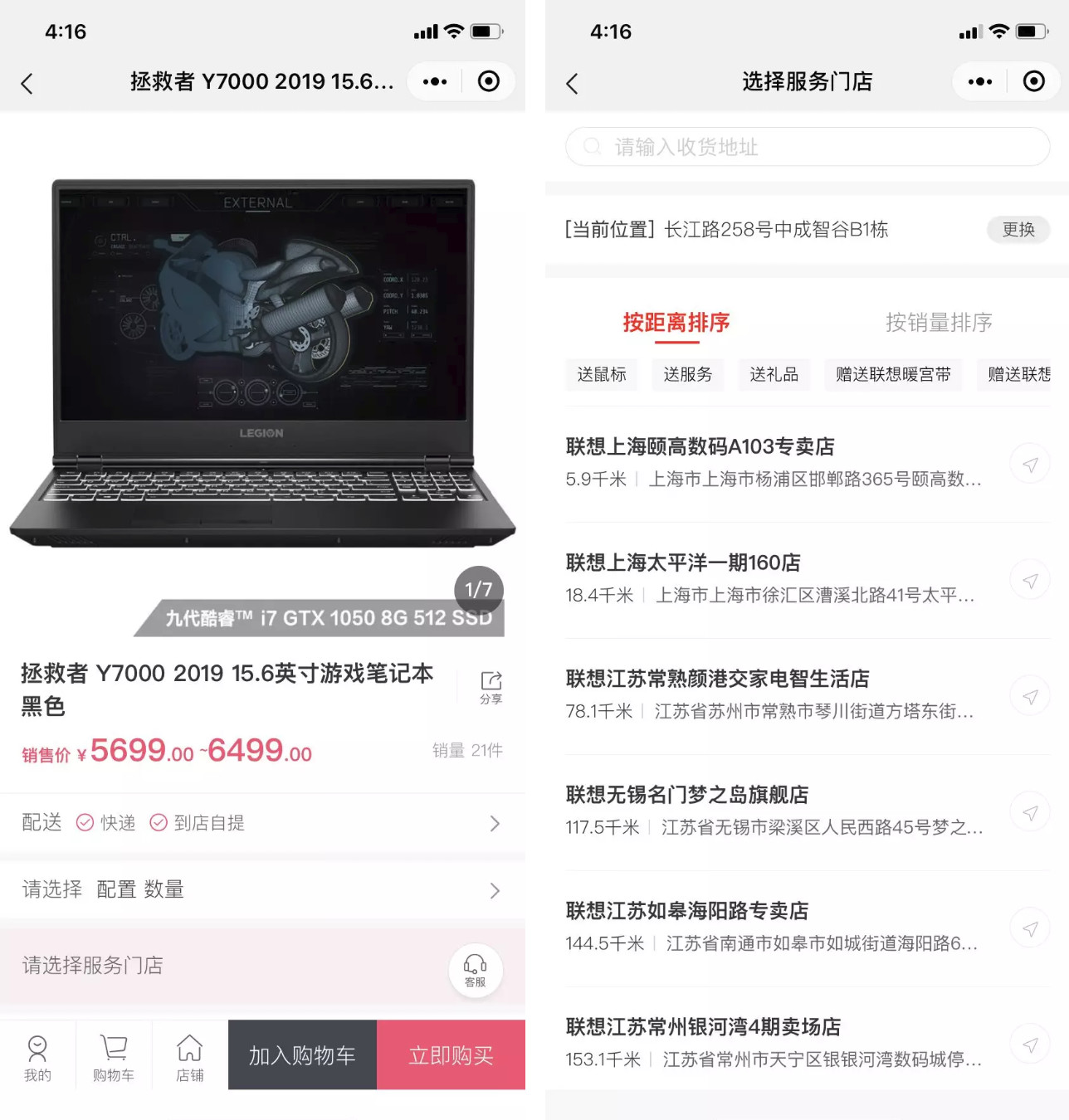Contact 客服 customer service
Image resolution: width=1069 pixels, height=1120 pixels.
(476, 971)
